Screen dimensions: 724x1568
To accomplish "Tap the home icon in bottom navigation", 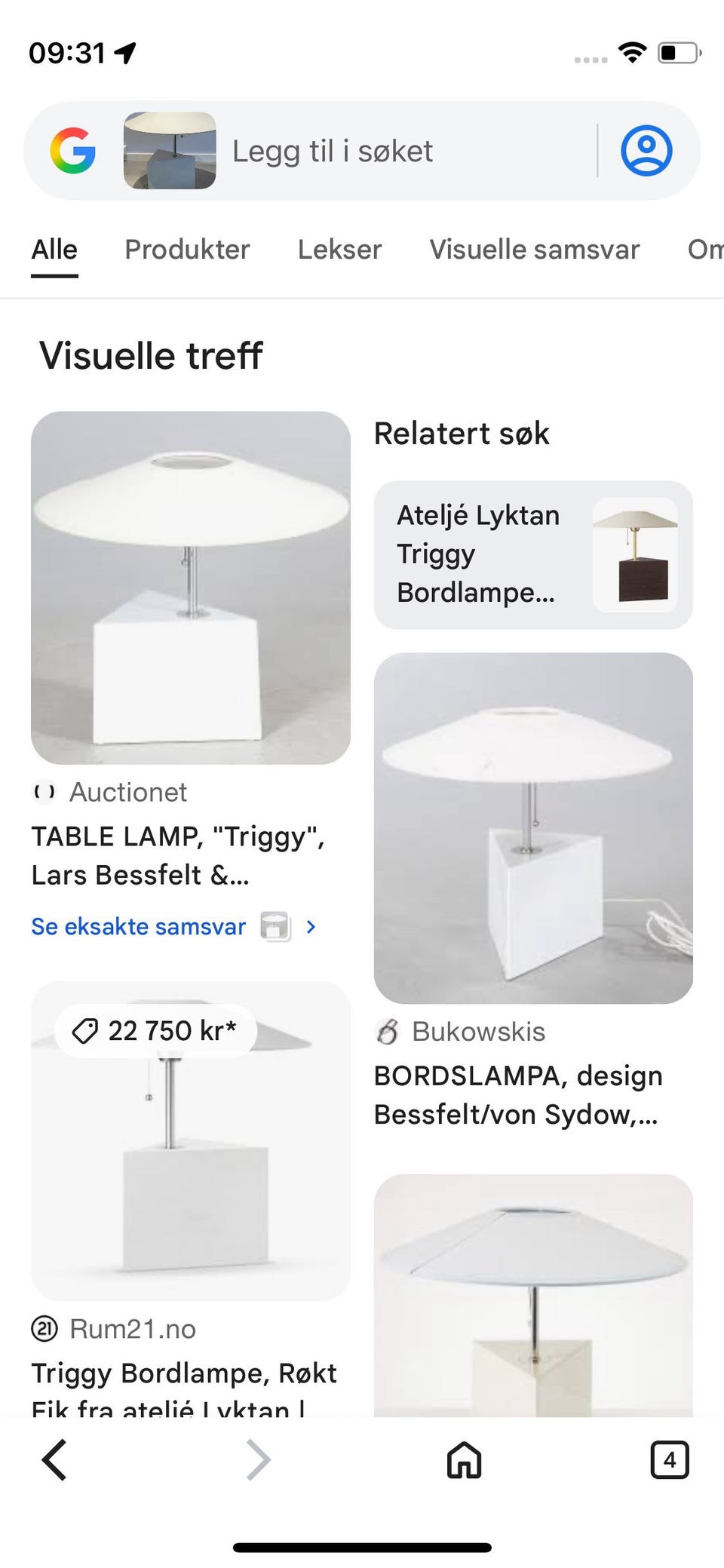I will point(463,1460).
